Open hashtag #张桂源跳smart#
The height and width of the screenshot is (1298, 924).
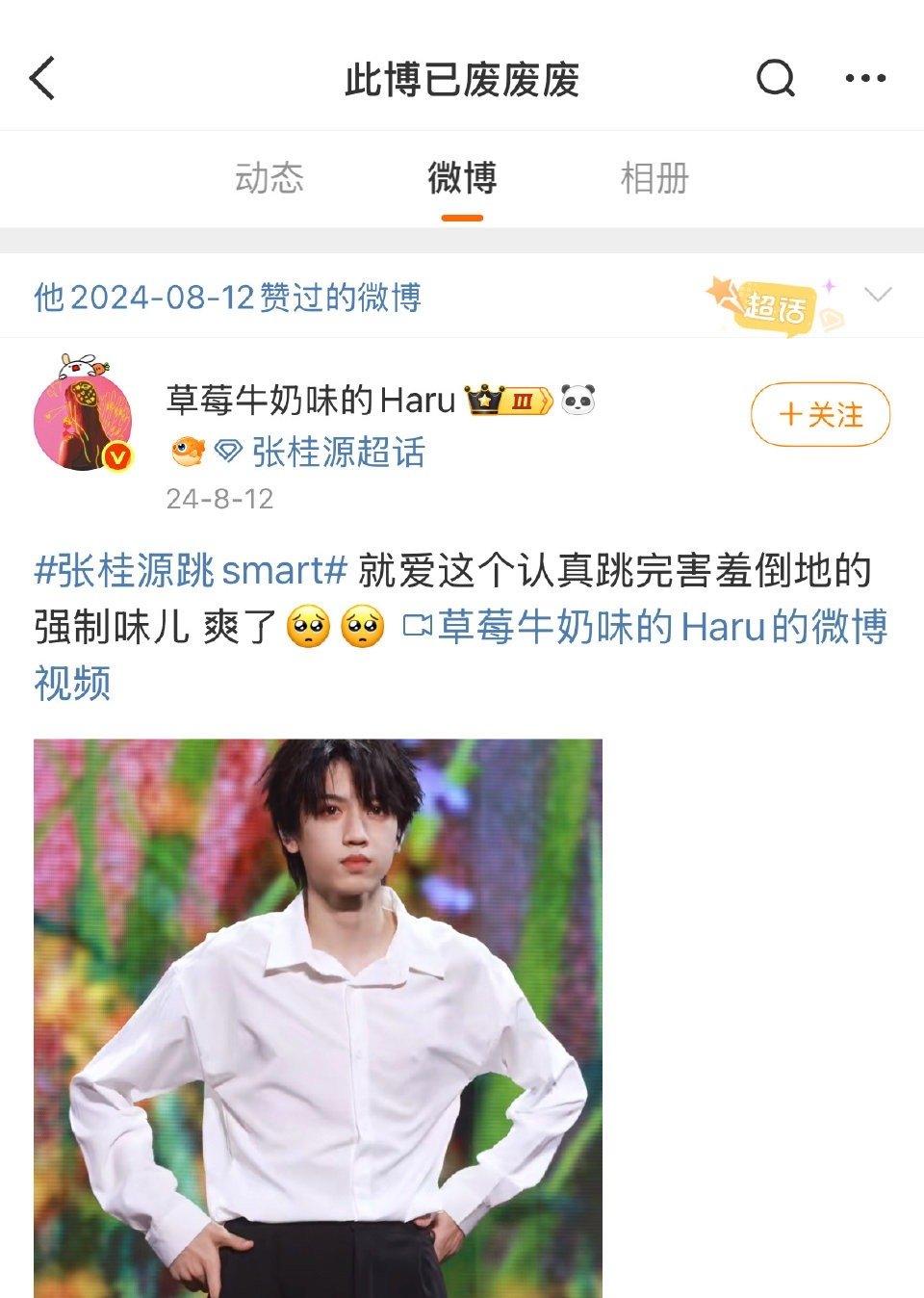[190, 571]
